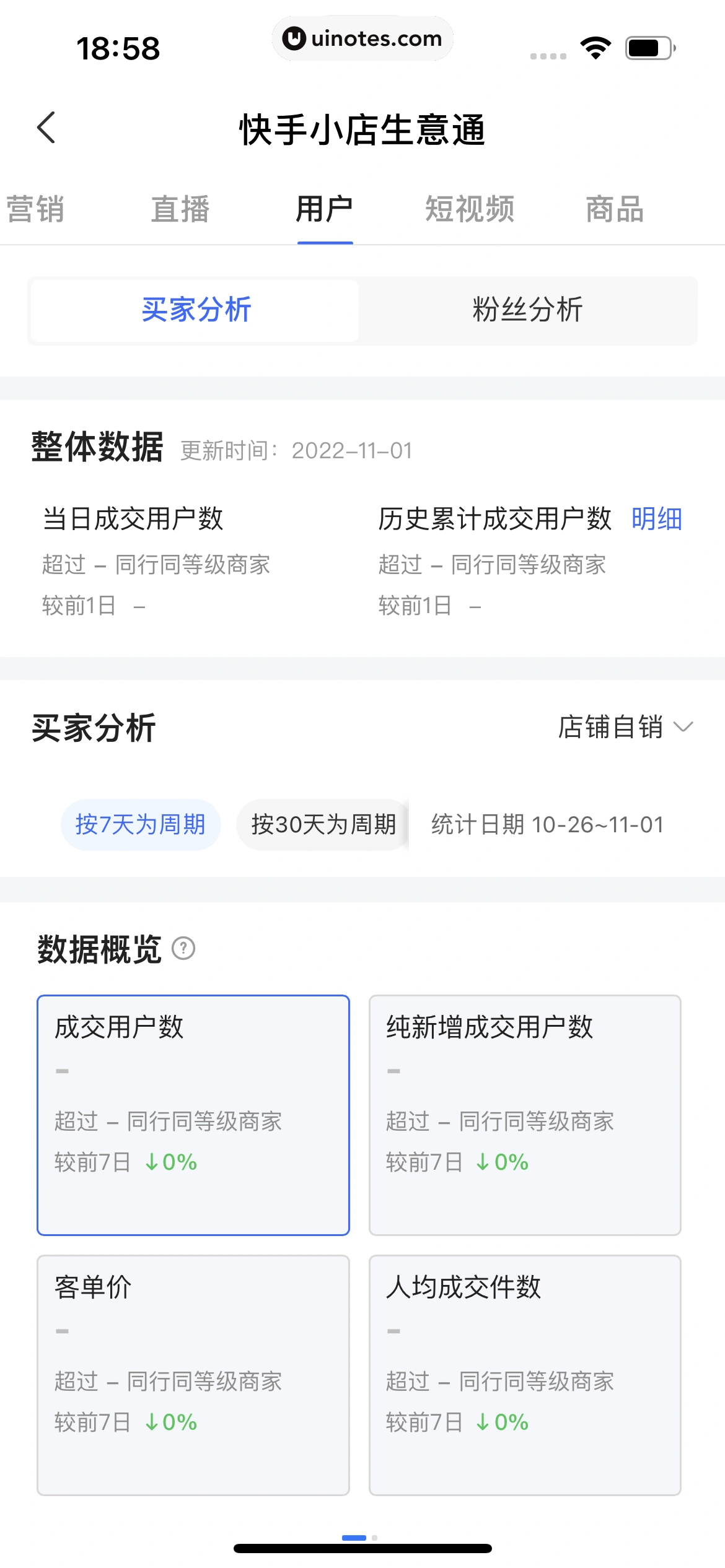Switch to the 商品 tab

(615, 209)
